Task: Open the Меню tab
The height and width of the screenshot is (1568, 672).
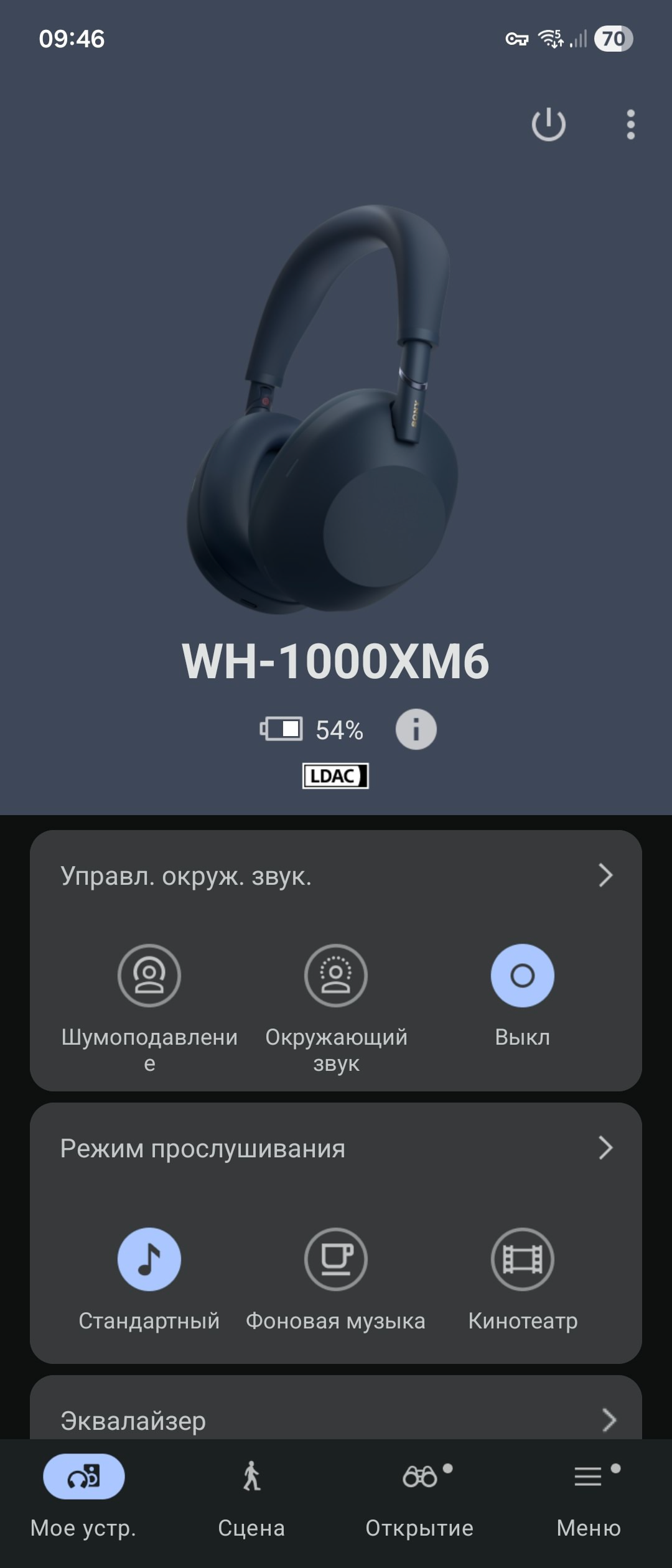Action: pyautogui.click(x=589, y=1493)
